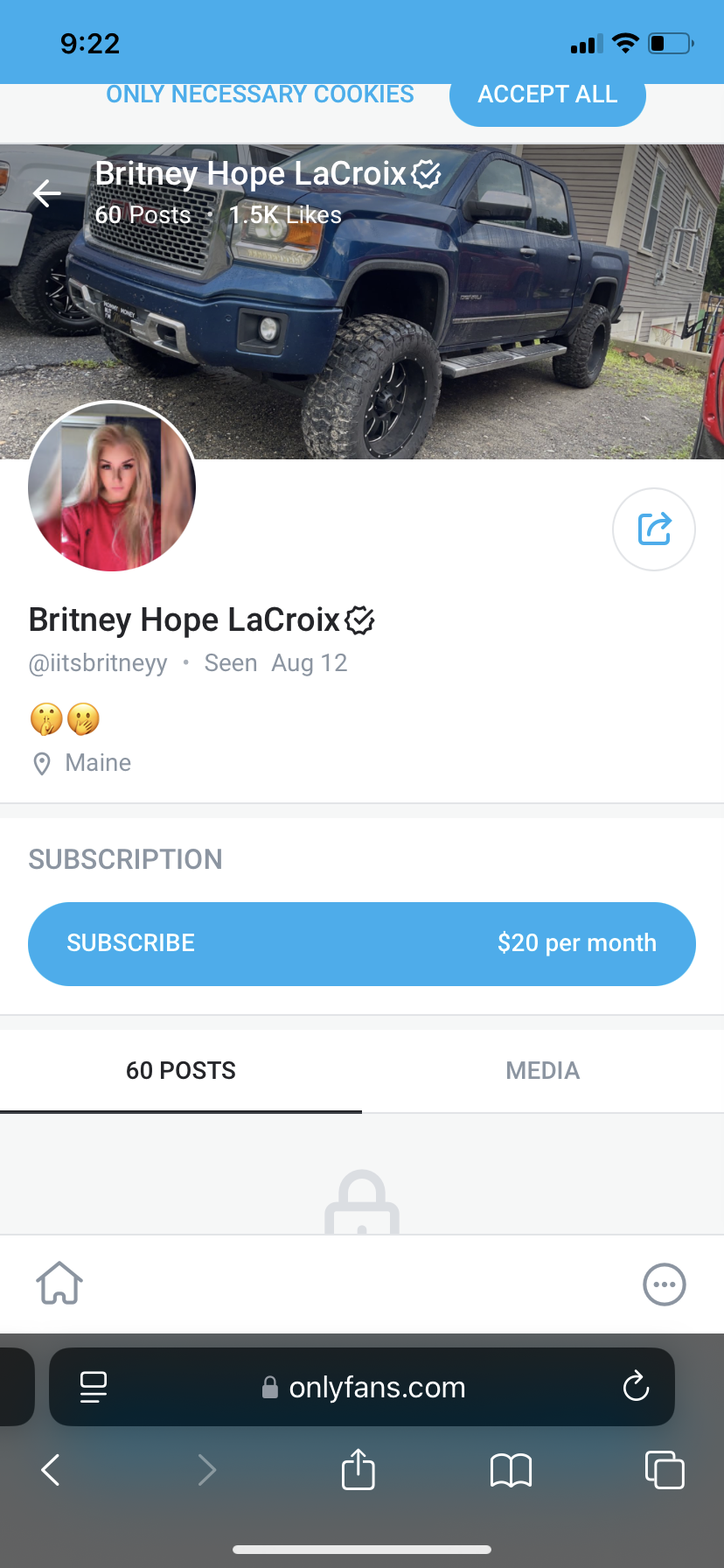724x1568 pixels.
Task: Open Safari bookmarks
Action: point(511,1470)
